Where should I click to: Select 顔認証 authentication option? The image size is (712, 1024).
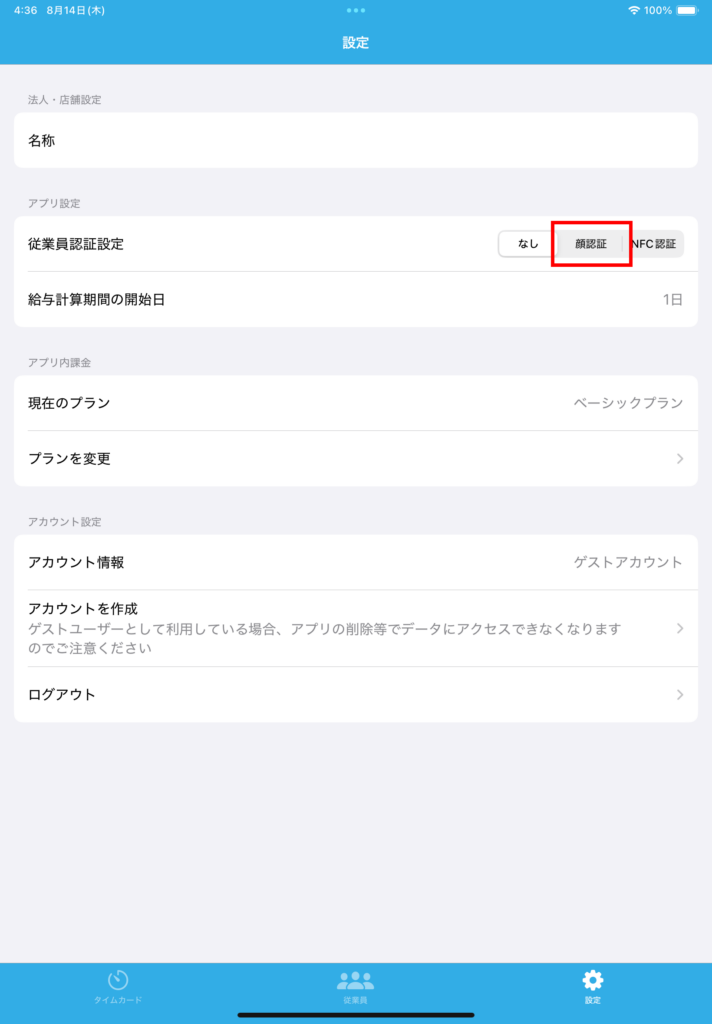[x=591, y=244]
